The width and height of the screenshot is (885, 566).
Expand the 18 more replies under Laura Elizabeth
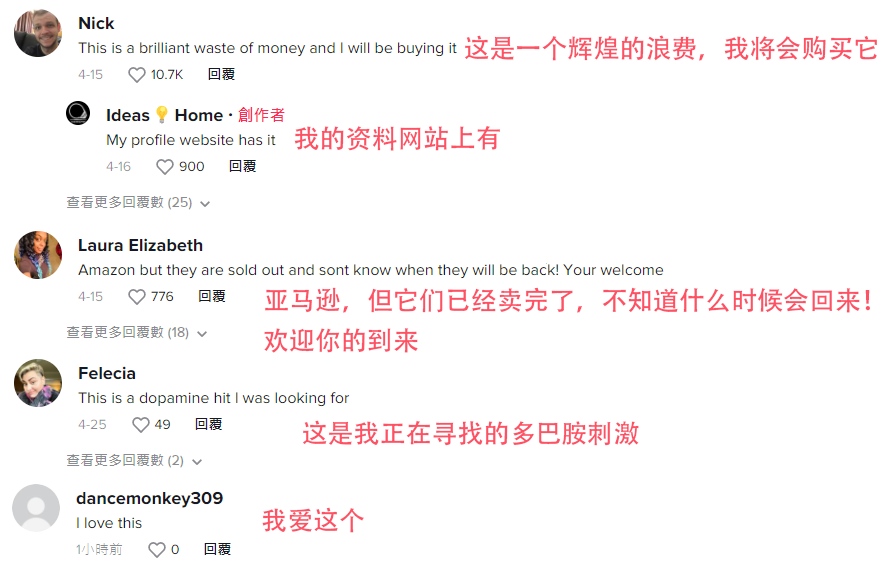click(x=138, y=332)
